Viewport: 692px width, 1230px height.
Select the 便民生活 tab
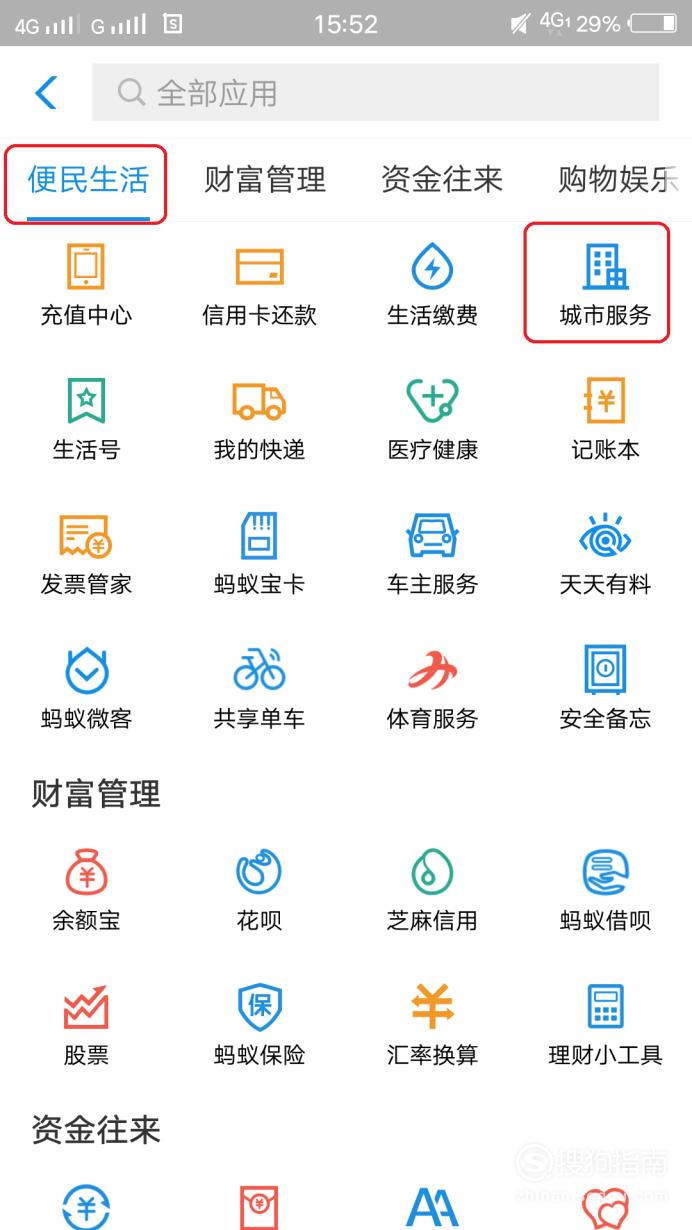coord(88,180)
